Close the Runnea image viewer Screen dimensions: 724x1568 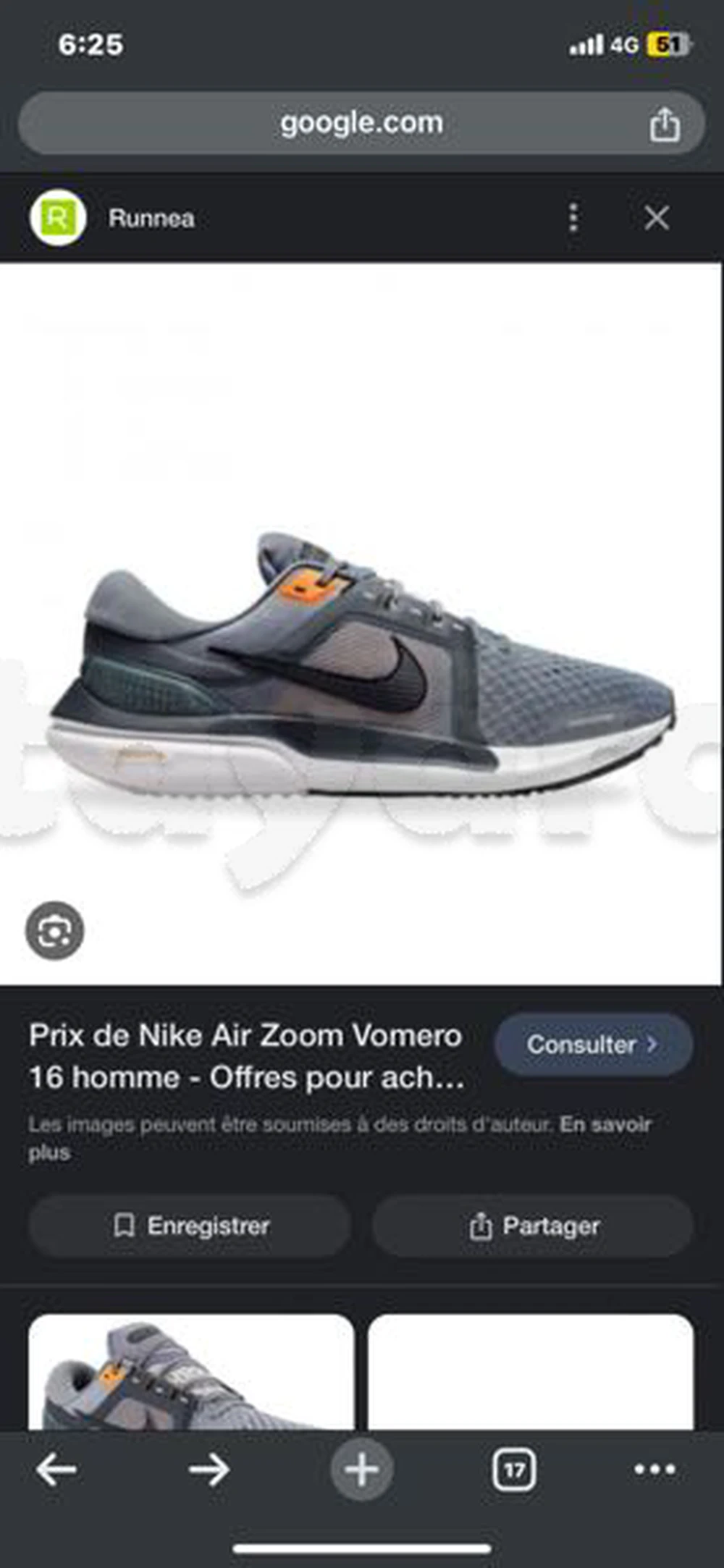[657, 218]
